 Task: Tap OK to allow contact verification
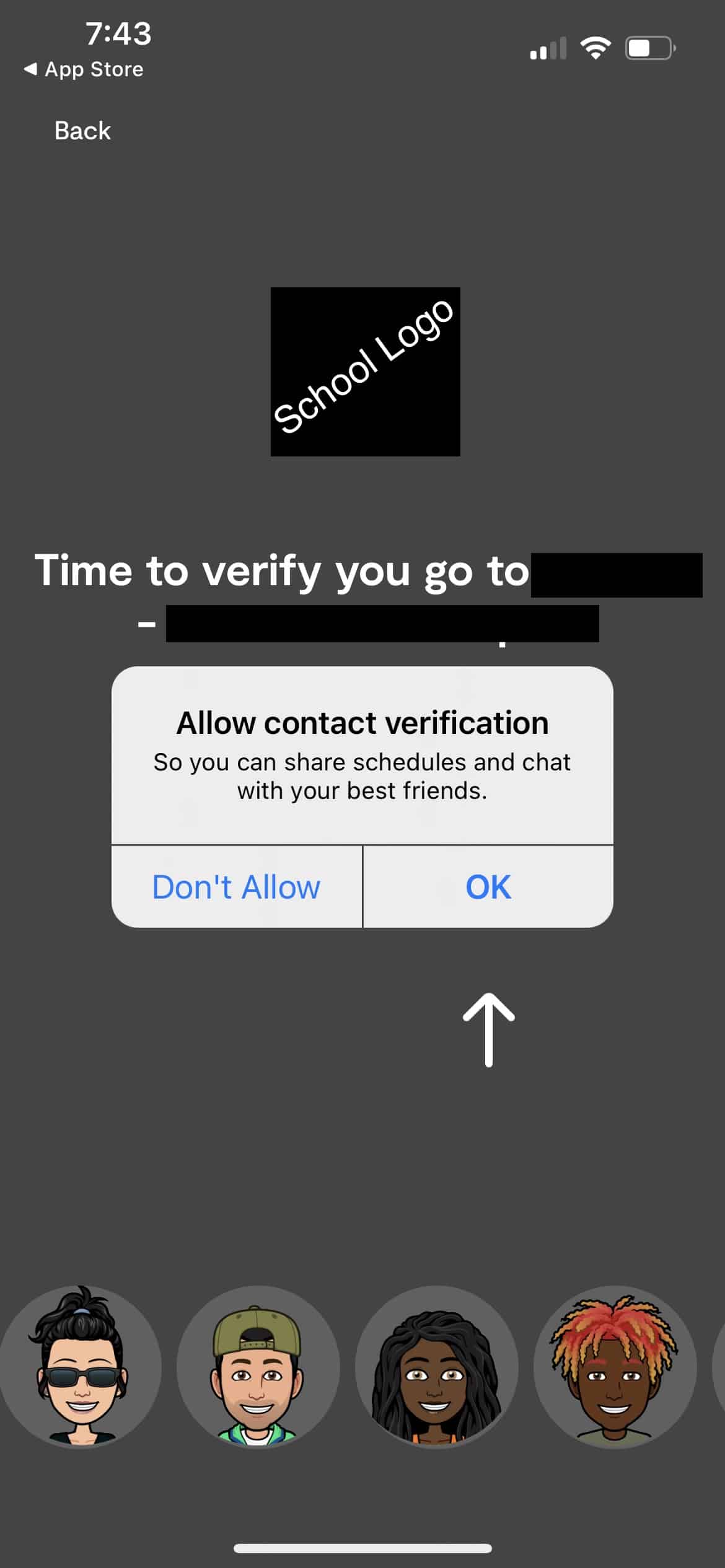(x=488, y=887)
